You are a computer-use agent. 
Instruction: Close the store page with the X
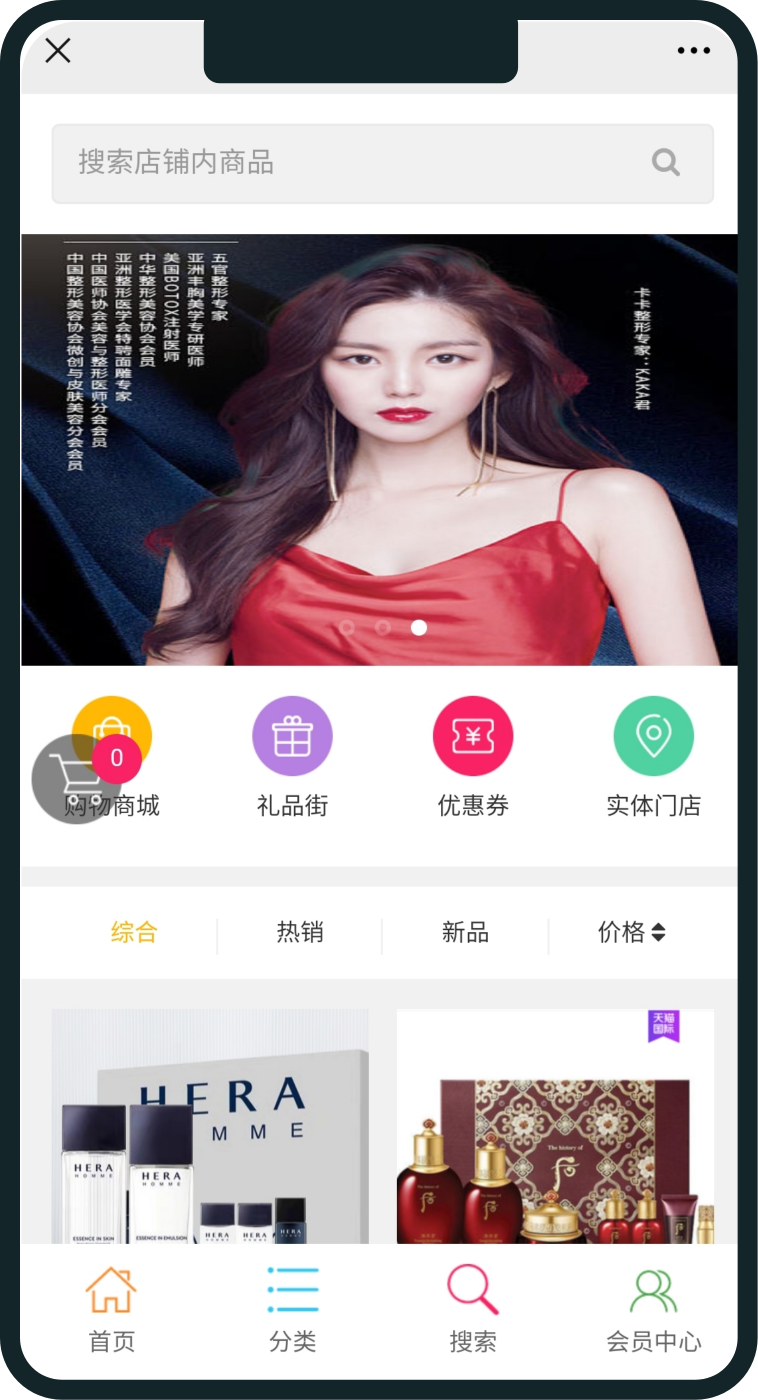(58, 50)
